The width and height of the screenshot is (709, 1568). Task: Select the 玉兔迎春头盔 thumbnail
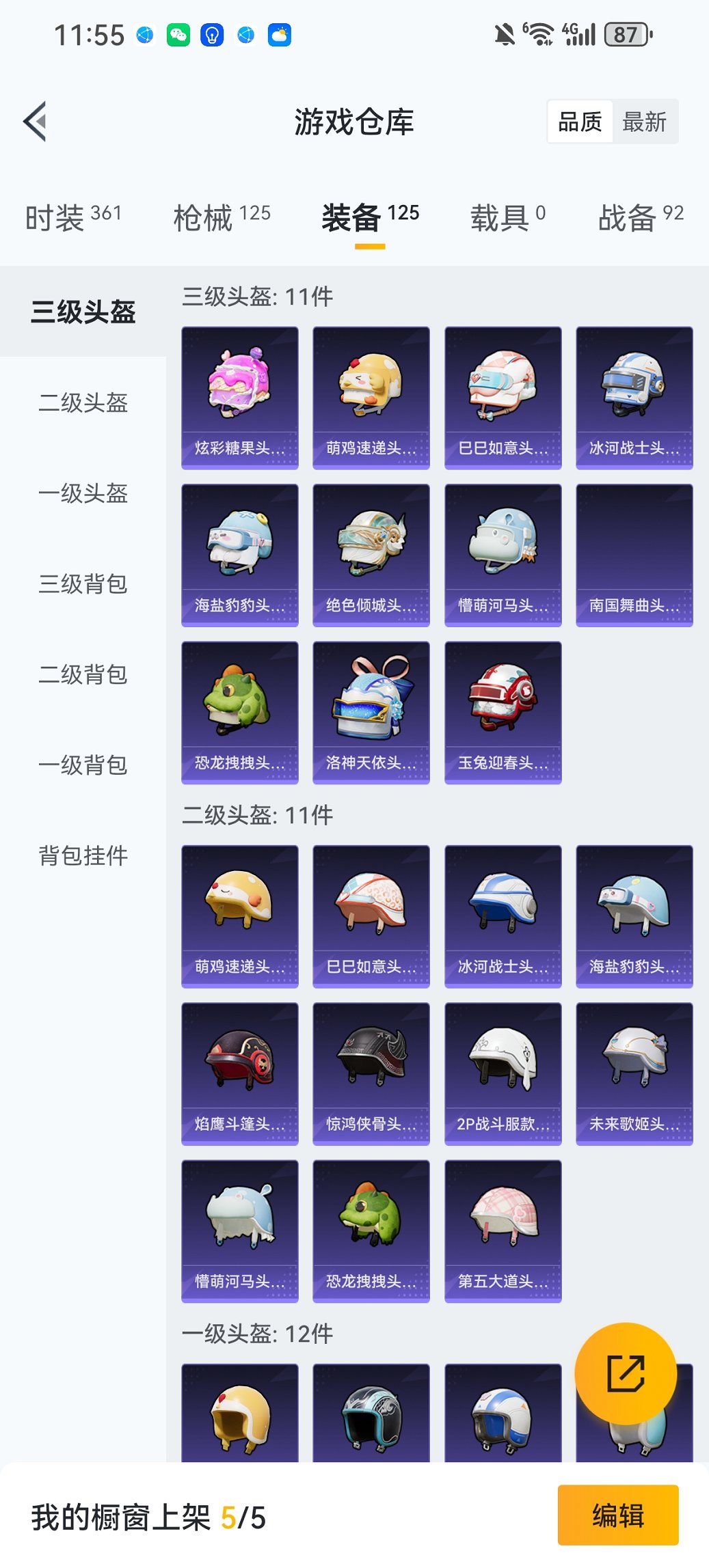(503, 711)
